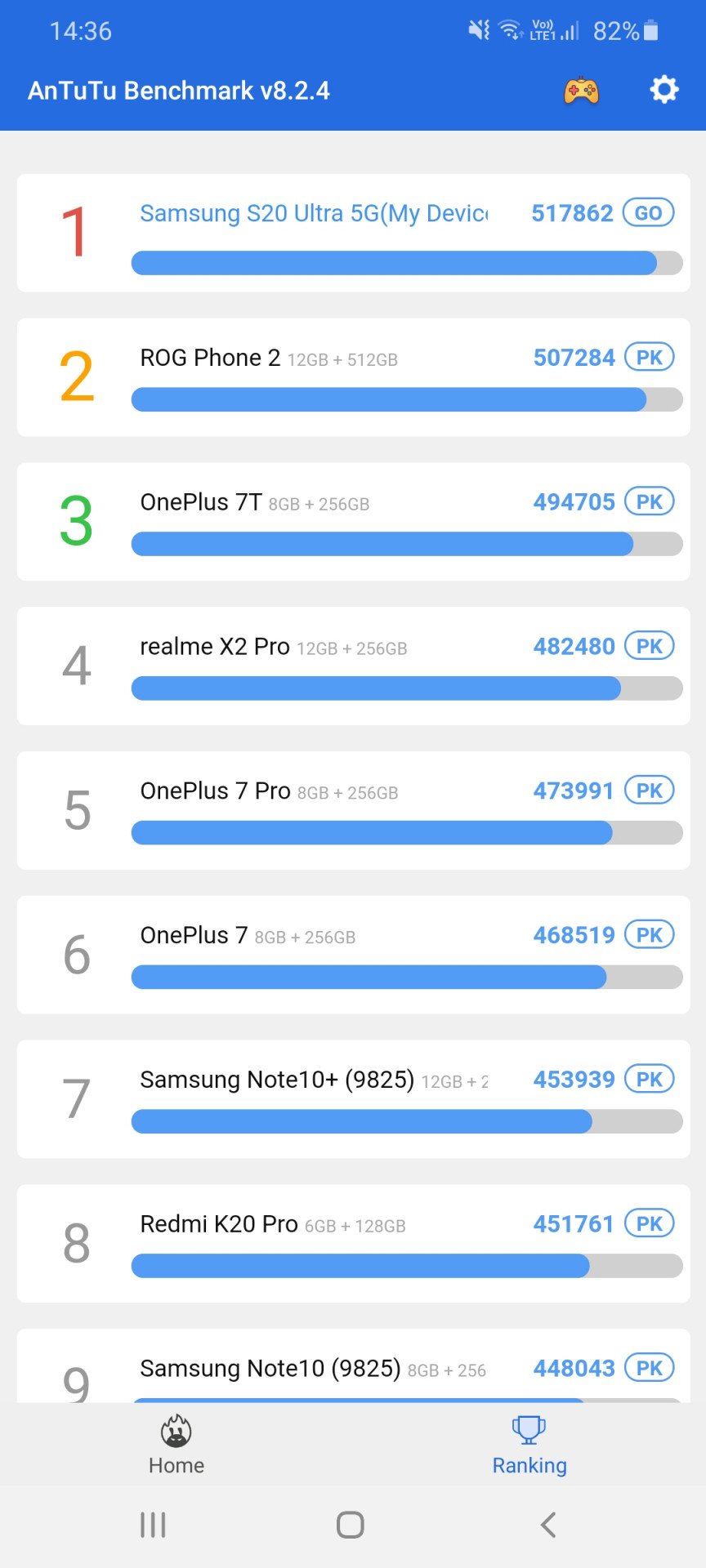Screen dimensions: 706x1568
Task: Tap PK for Redmi K20 Pro
Action: (x=650, y=1223)
